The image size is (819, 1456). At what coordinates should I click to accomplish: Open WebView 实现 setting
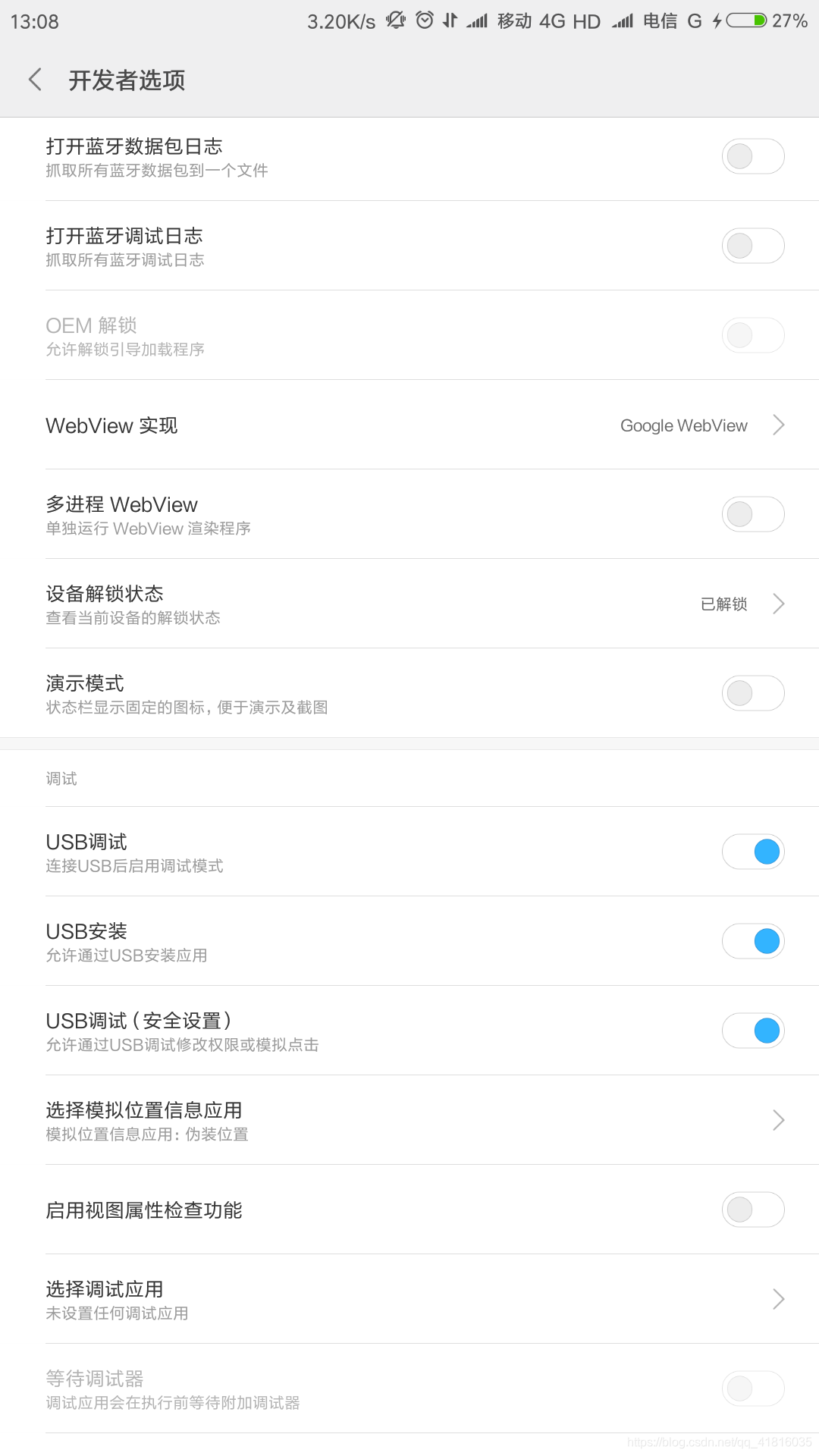409,425
